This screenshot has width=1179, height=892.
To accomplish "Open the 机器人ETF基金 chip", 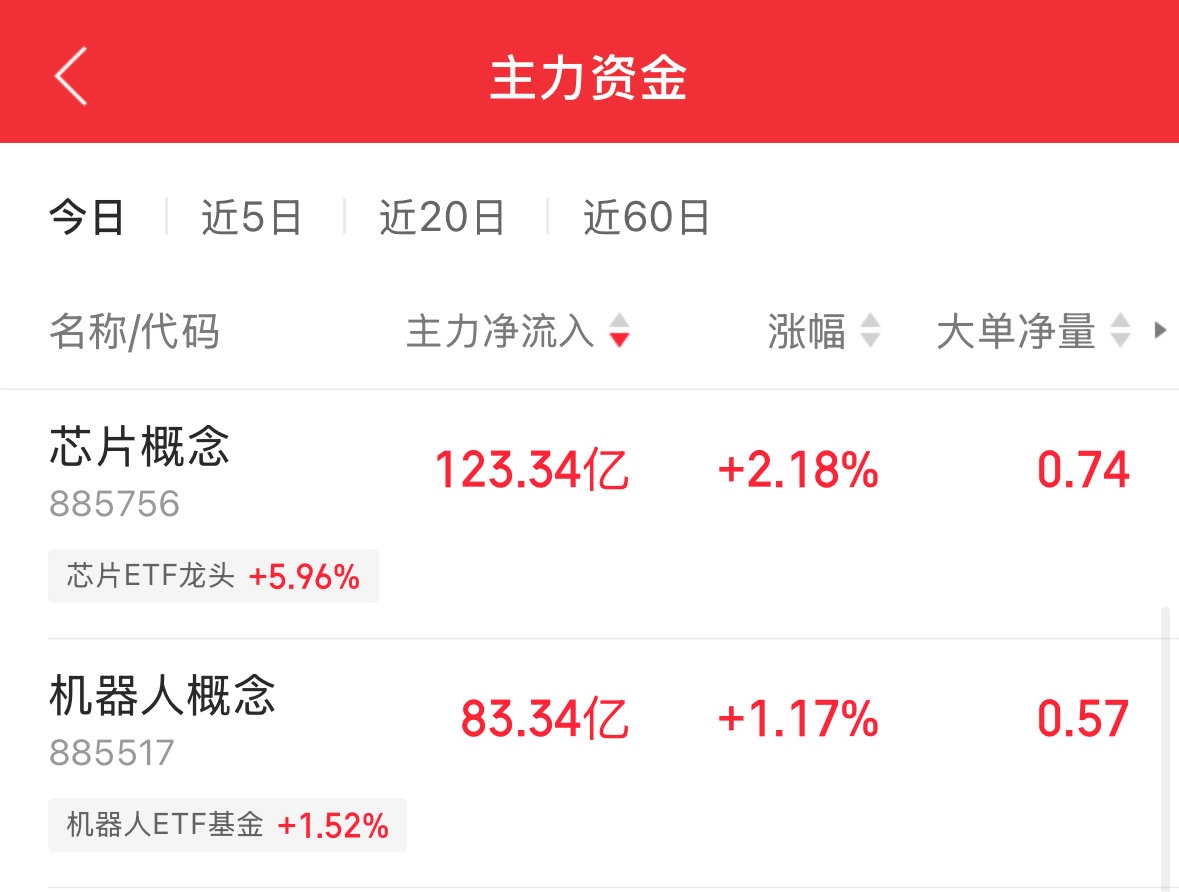I will [227, 825].
